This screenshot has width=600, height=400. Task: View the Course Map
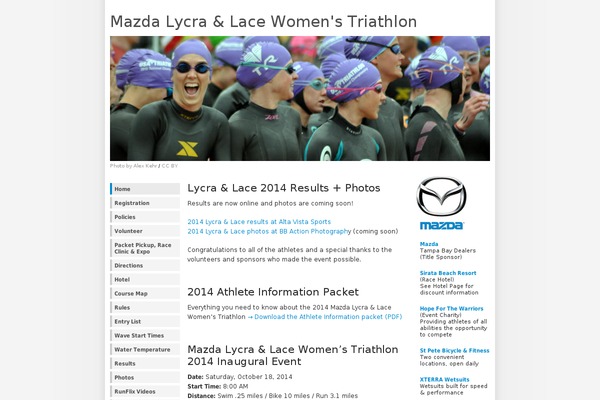point(131,294)
